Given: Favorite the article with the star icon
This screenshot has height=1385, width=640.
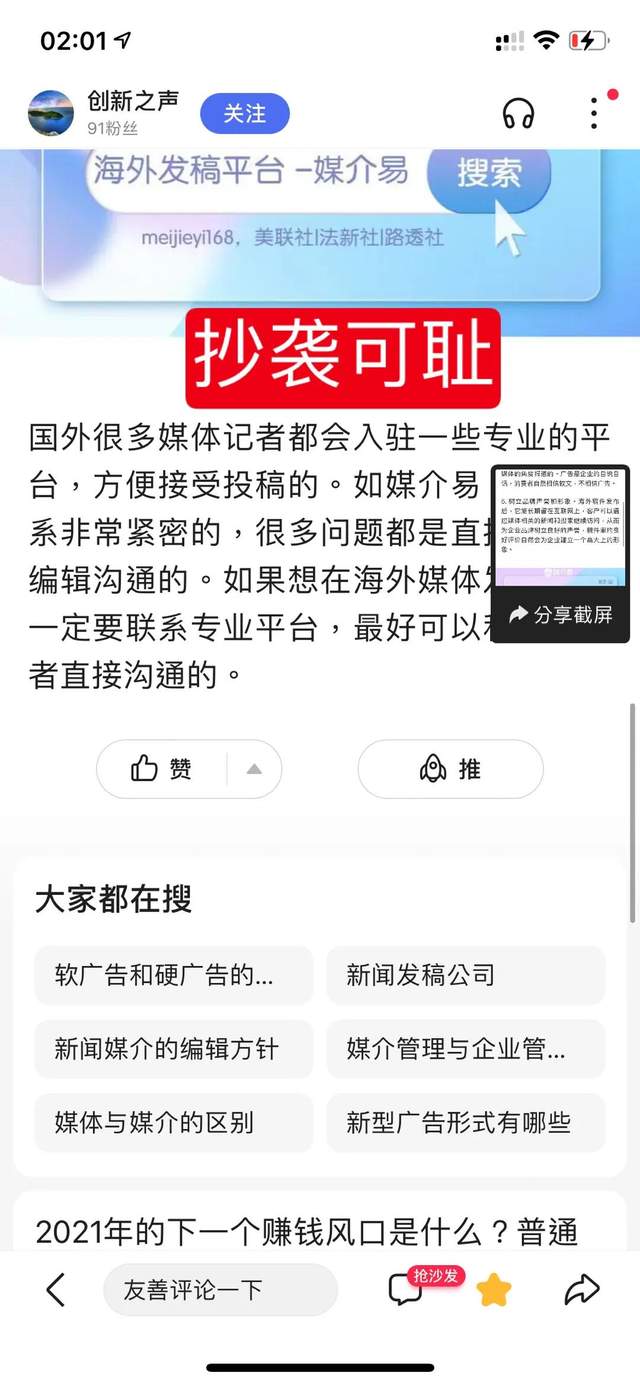Looking at the screenshot, I should (x=493, y=1290).
